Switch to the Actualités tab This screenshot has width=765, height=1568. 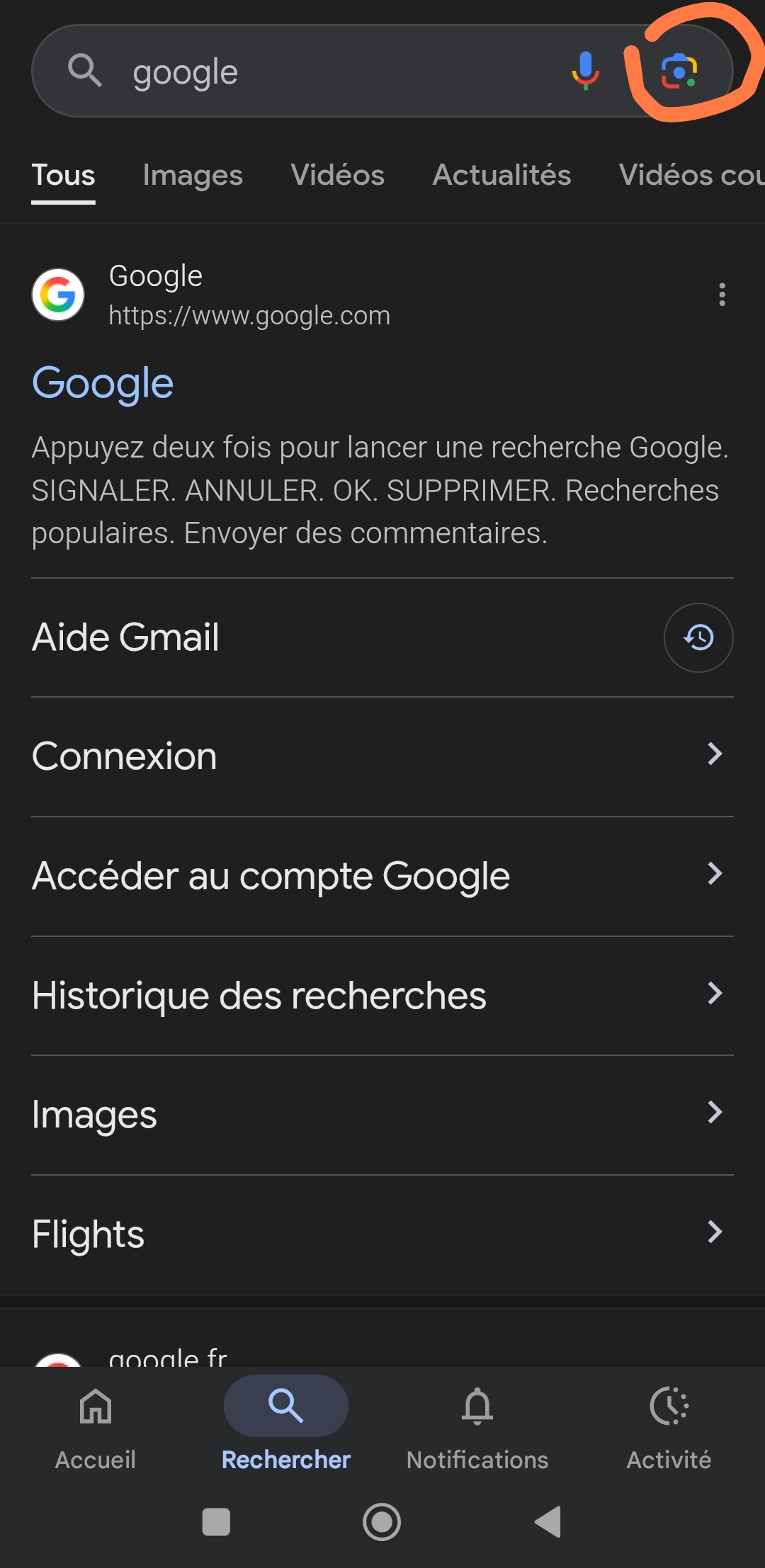click(x=501, y=175)
